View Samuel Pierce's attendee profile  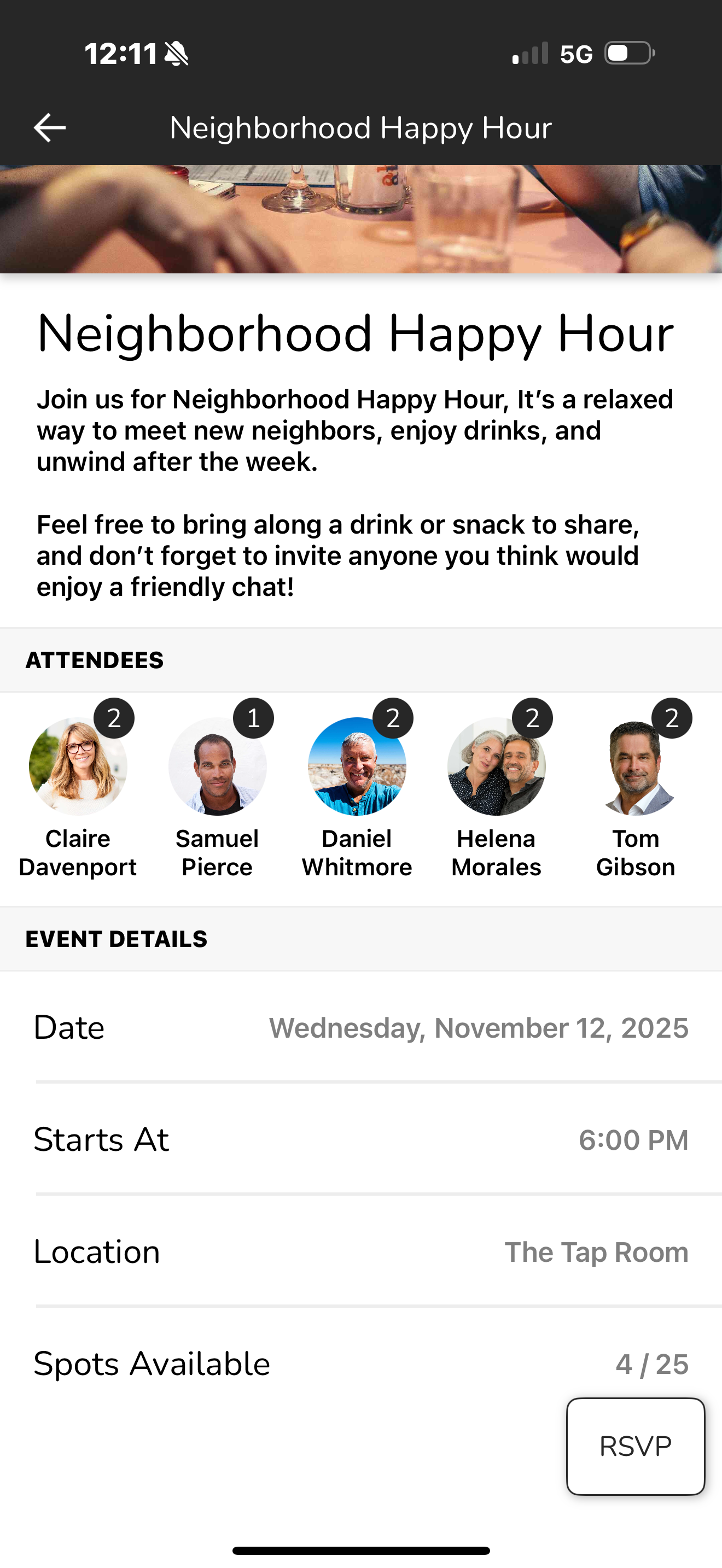tap(217, 767)
